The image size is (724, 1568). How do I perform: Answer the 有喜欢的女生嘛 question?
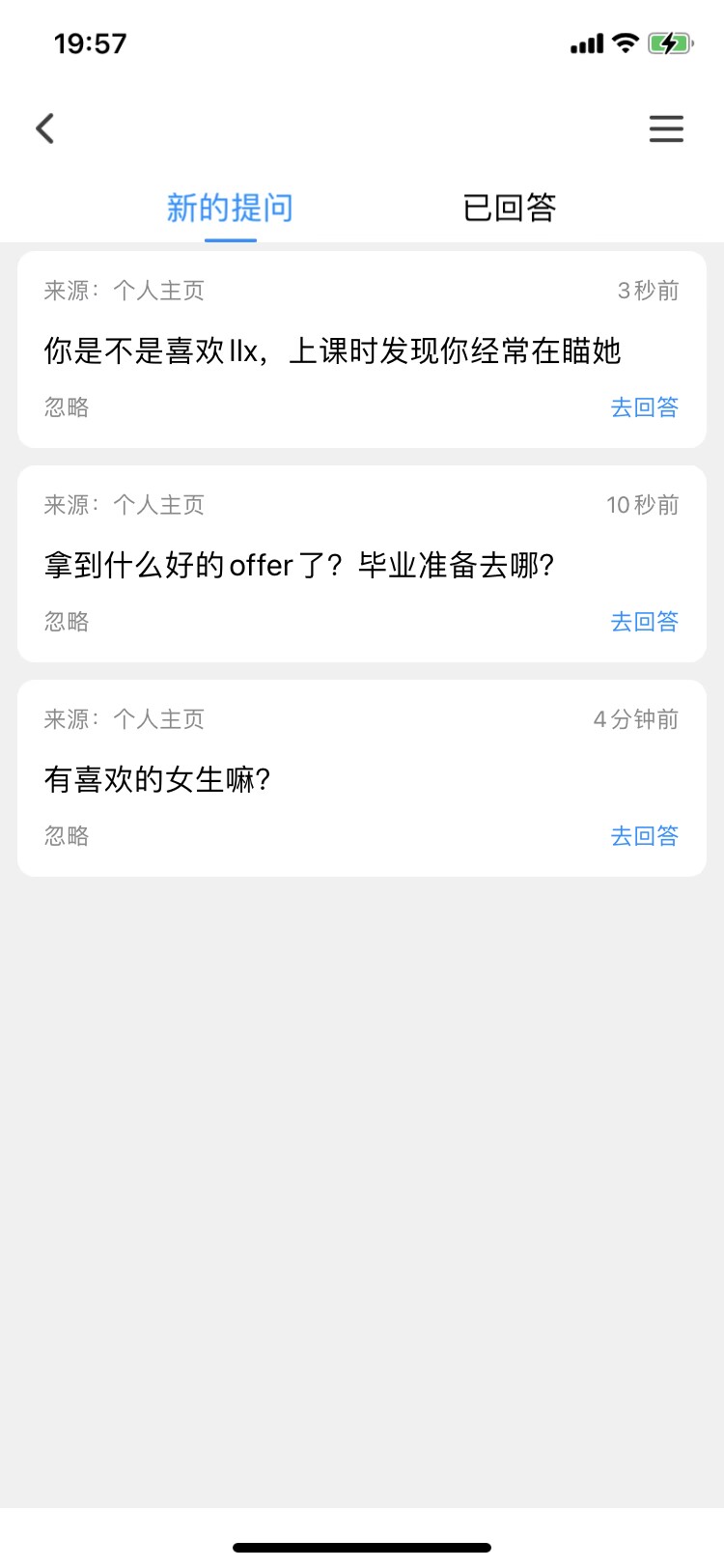pyautogui.click(x=644, y=836)
